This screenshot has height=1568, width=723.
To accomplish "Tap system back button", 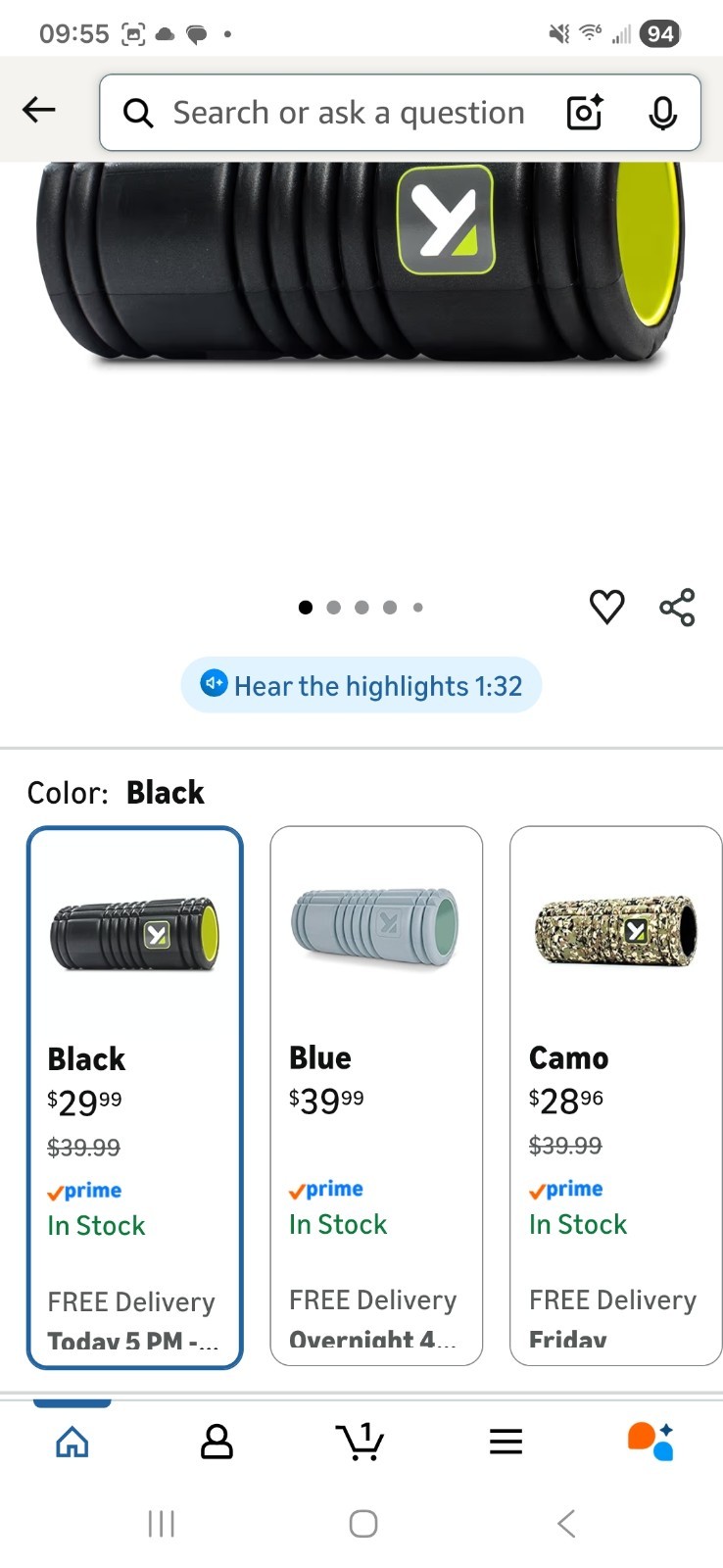I will pyautogui.click(x=565, y=1523).
